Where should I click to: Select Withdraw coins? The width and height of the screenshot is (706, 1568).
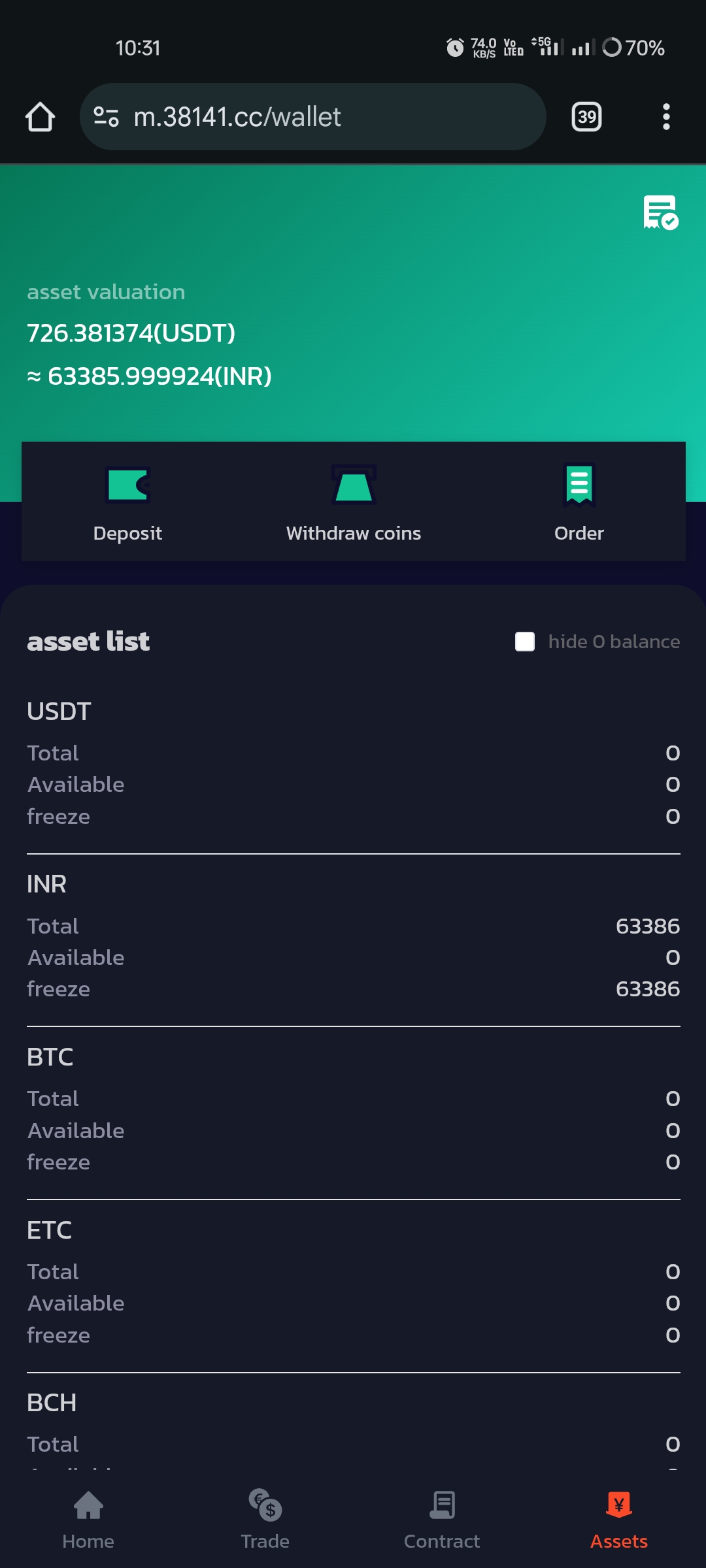click(x=354, y=503)
